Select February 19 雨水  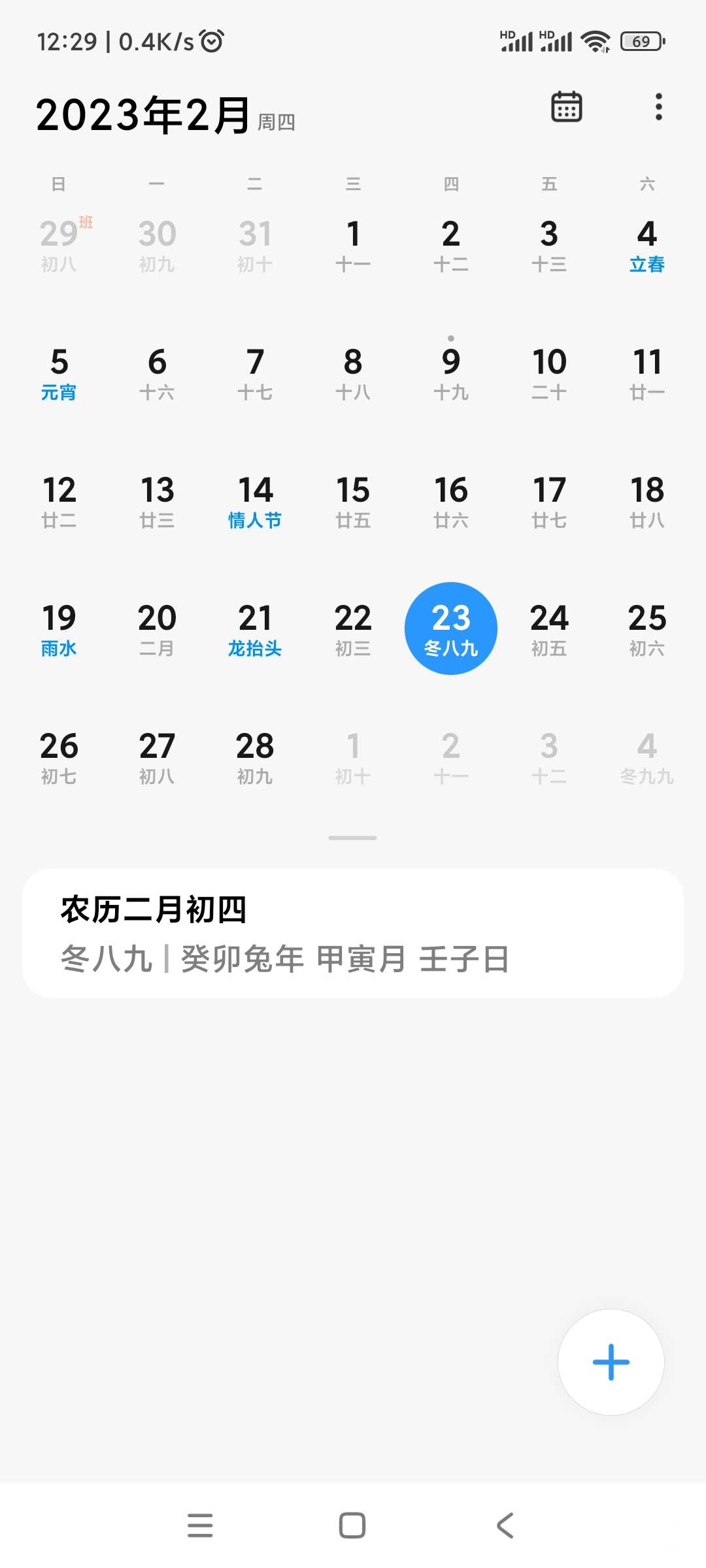(x=59, y=630)
